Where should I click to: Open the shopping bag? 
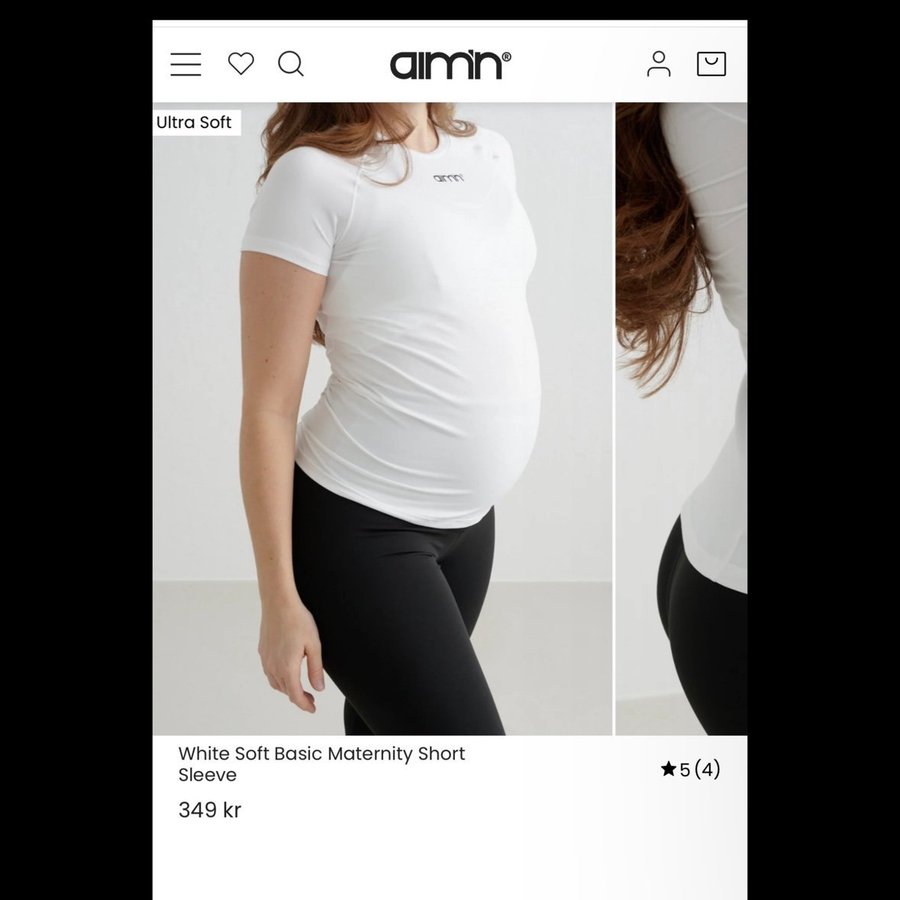pos(711,64)
